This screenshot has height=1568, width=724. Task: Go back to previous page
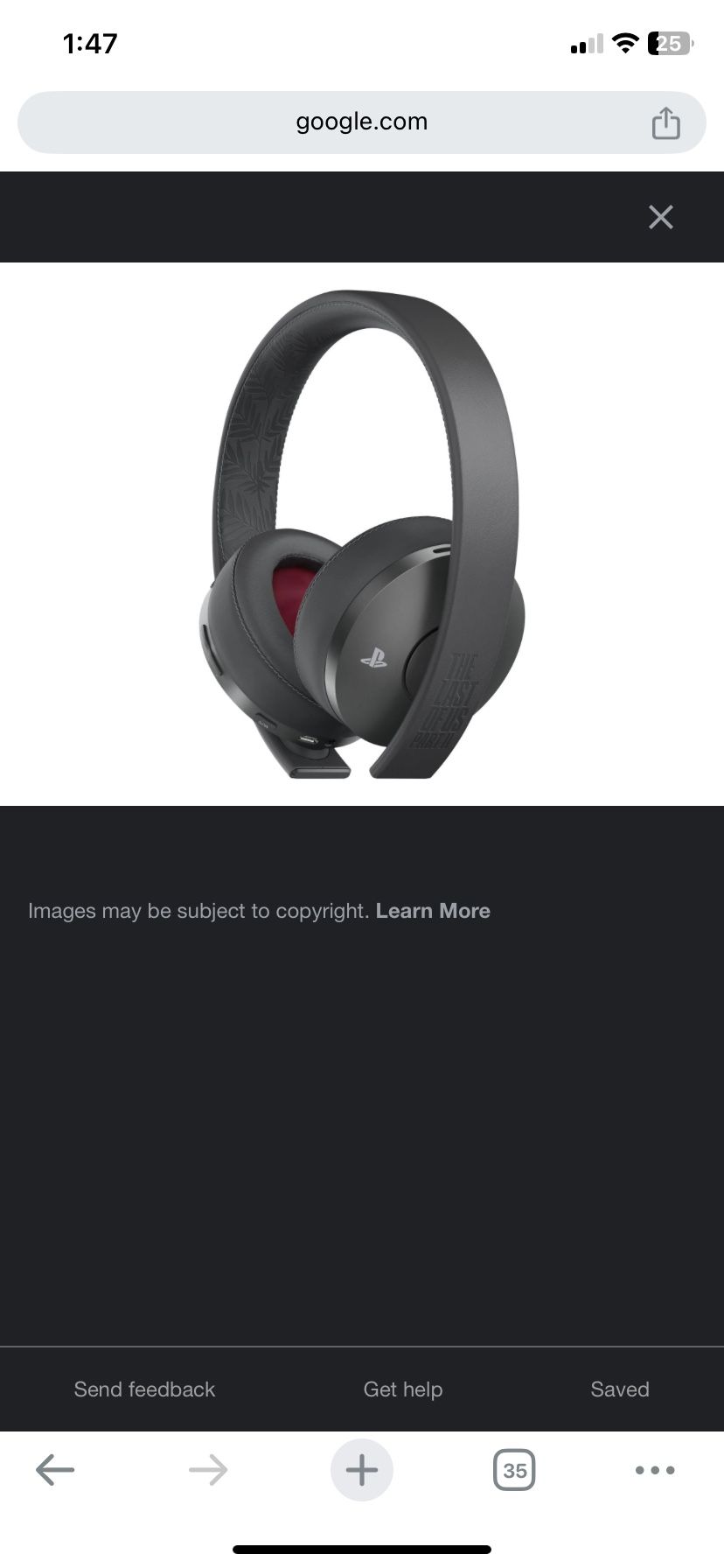pos(55,1470)
